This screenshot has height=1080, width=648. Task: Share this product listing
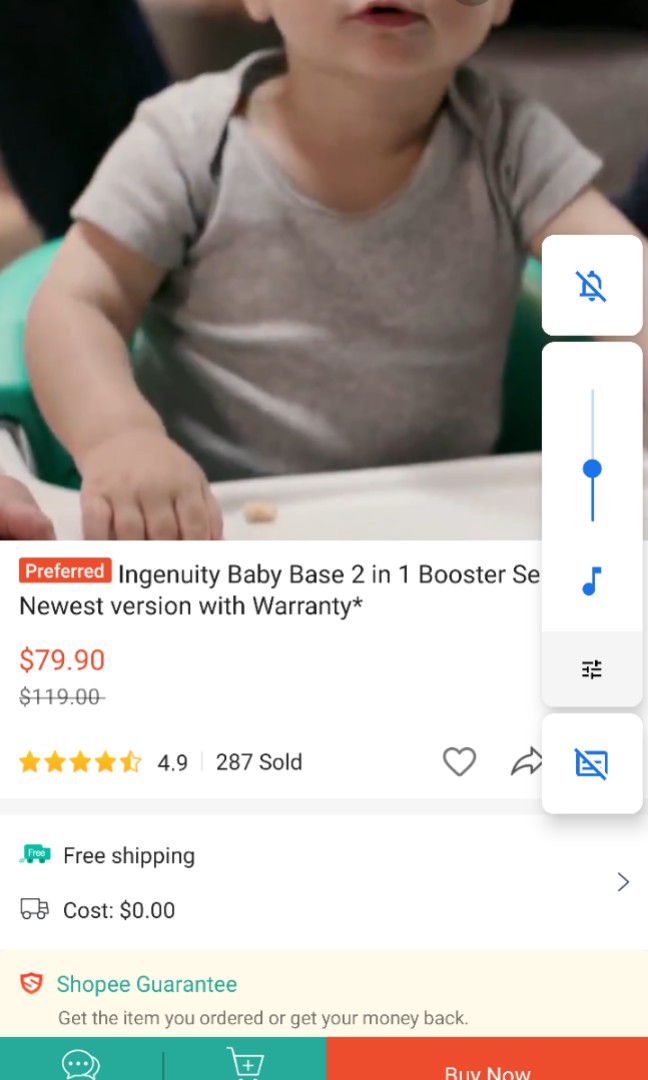(526, 762)
